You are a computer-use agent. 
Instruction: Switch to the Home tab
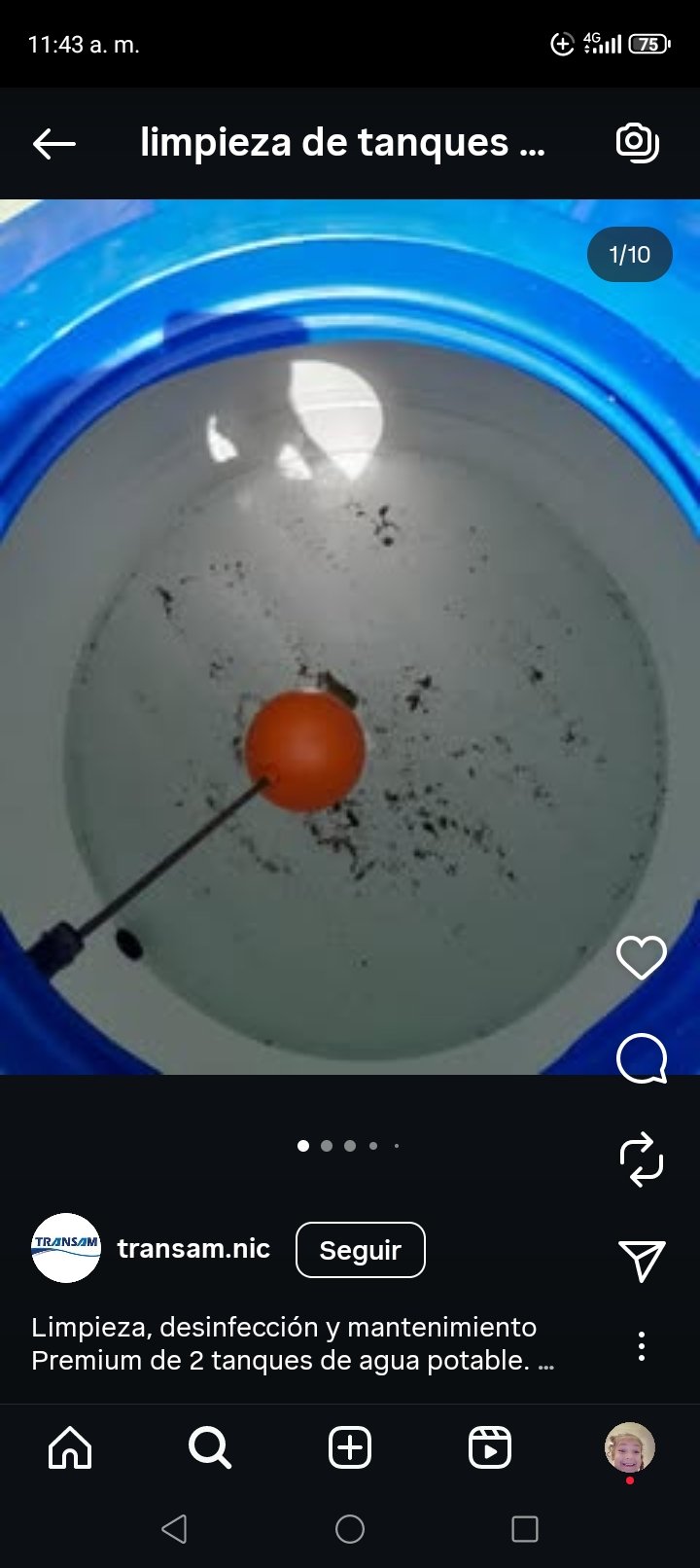click(70, 1447)
